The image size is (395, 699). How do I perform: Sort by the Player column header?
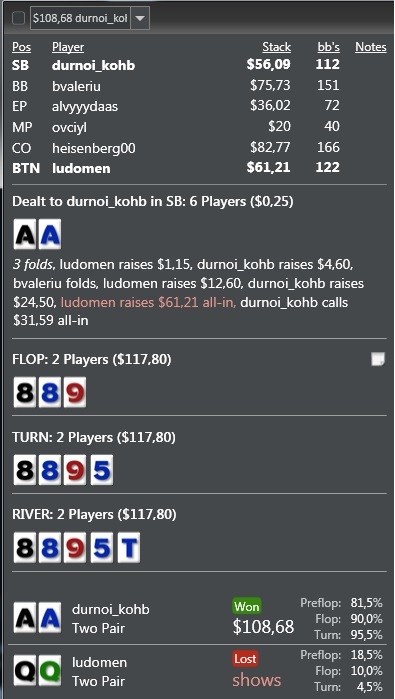(68, 47)
